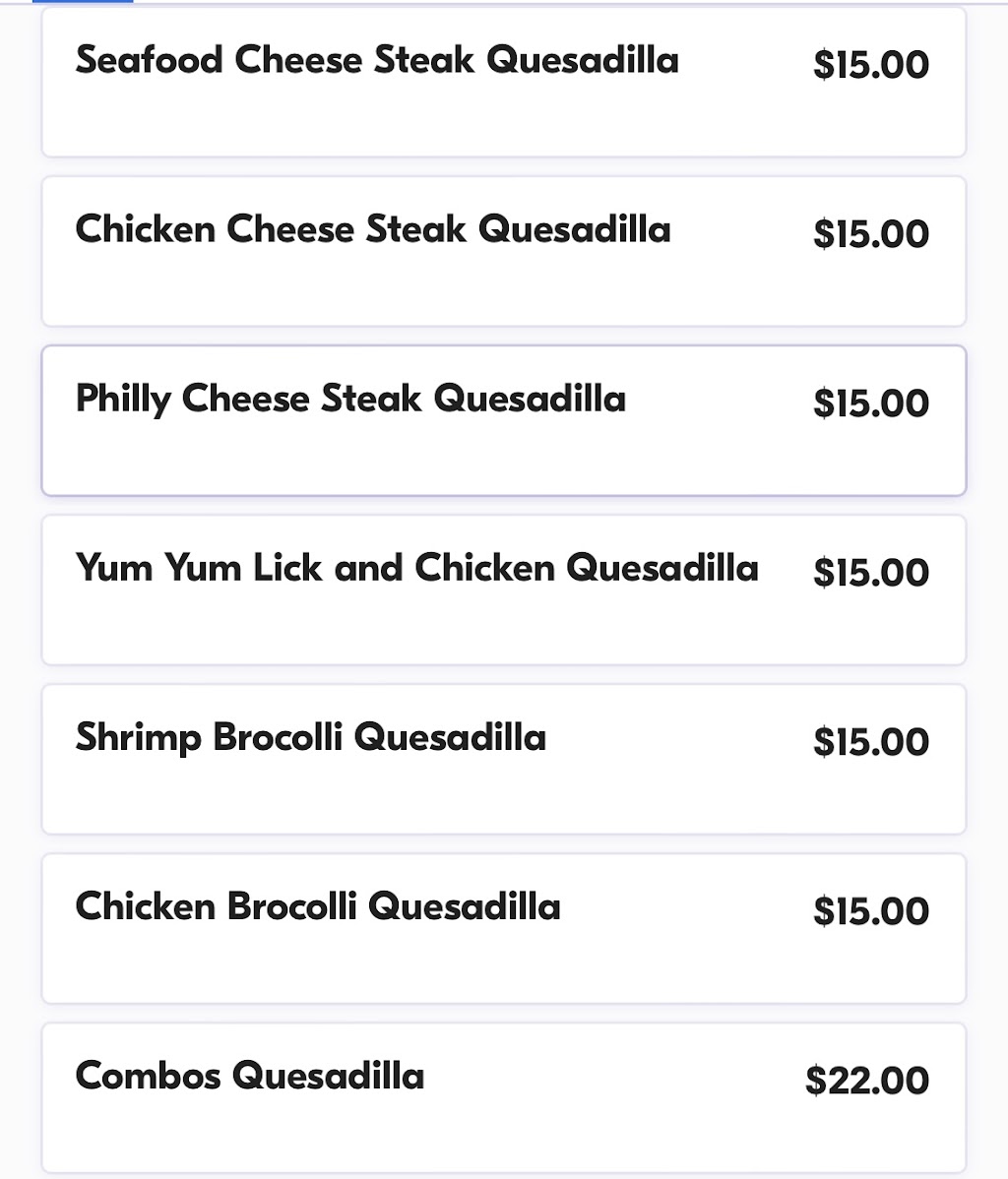Click the Chicken Cheese Steak Quesadilla name

(374, 229)
